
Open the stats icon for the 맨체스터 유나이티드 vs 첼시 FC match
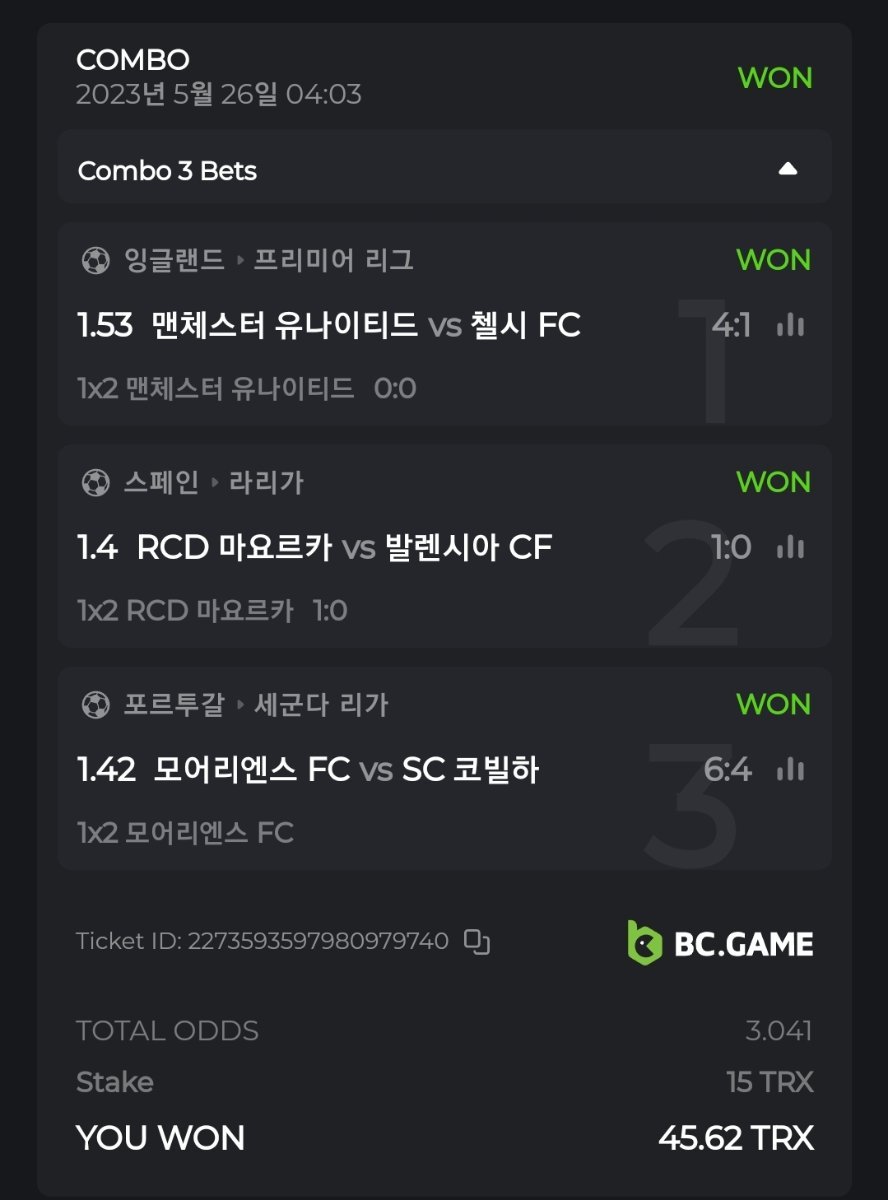(790, 325)
